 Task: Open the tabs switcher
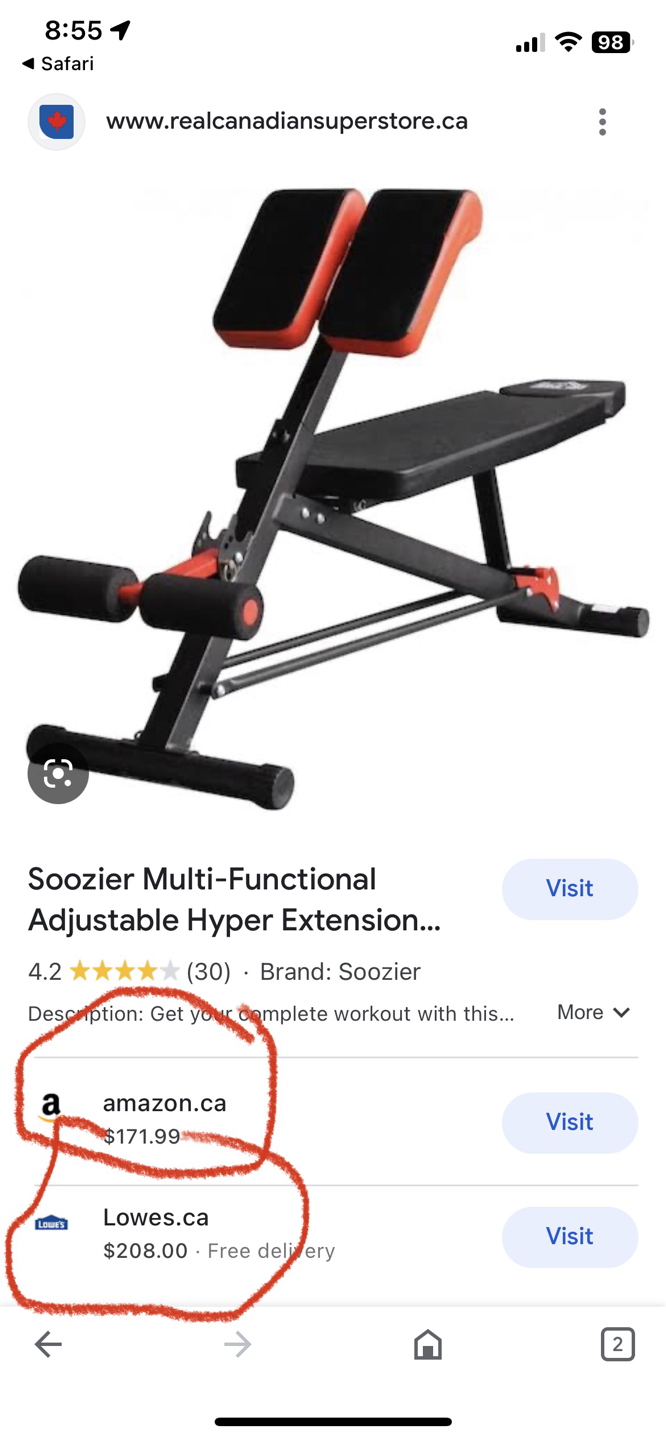tap(617, 1345)
